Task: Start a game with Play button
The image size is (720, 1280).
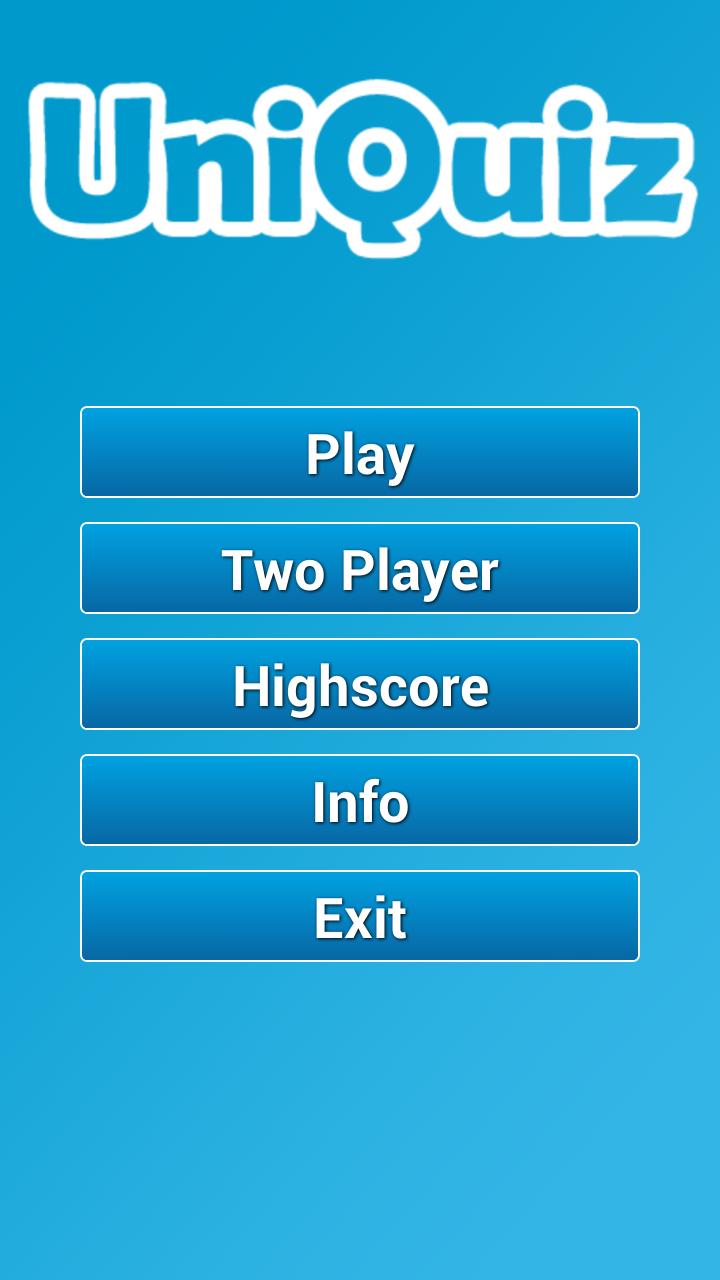Action: [360, 452]
